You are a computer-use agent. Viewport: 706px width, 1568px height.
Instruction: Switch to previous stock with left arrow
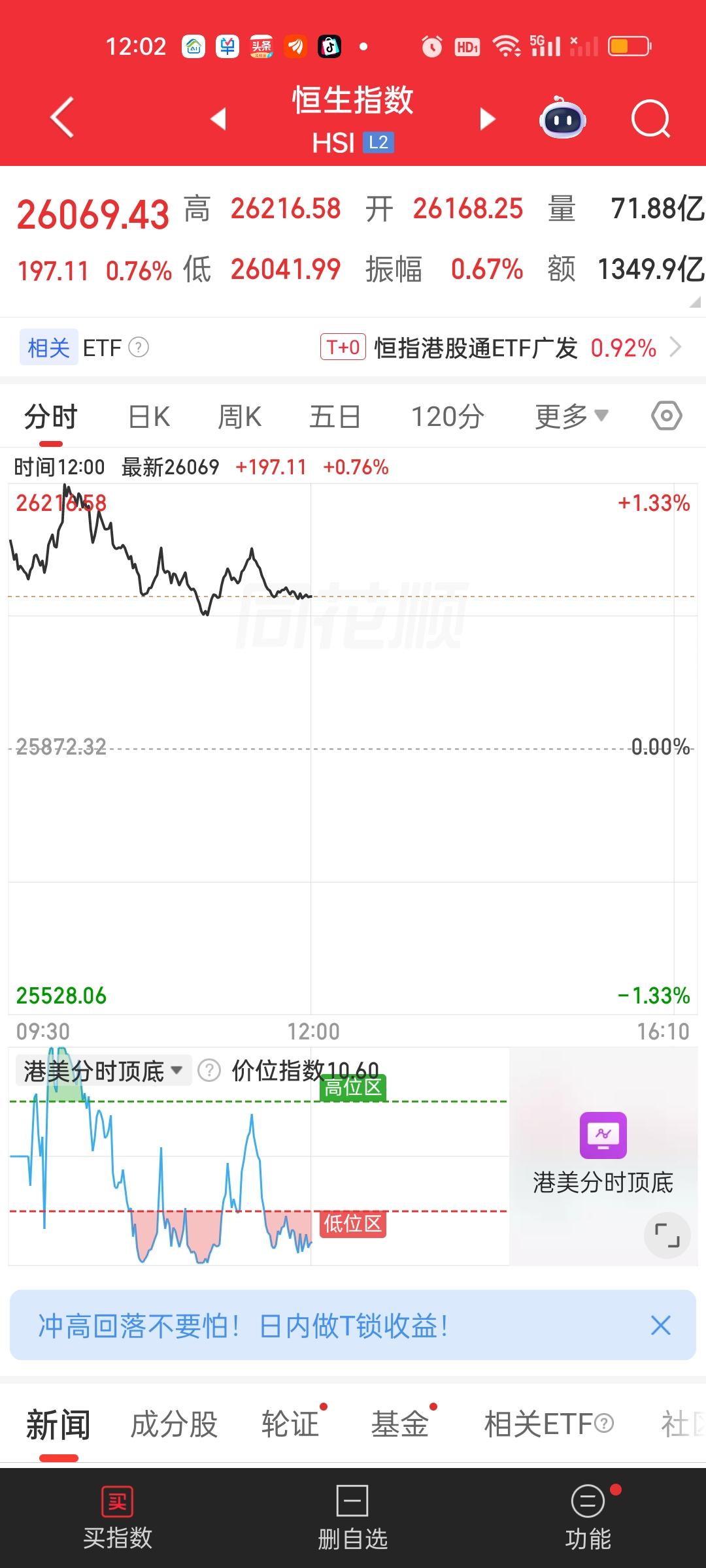pos(219,119)
